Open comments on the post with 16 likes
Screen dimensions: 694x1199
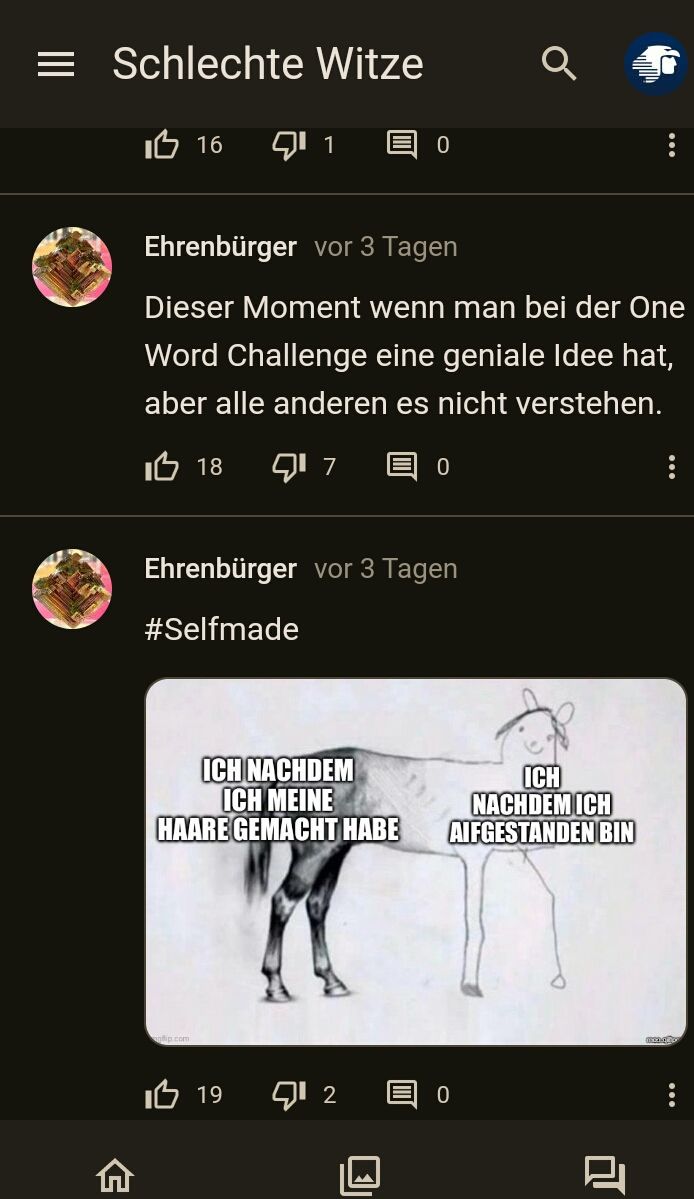pyautogui.click(x=402, y=145)
